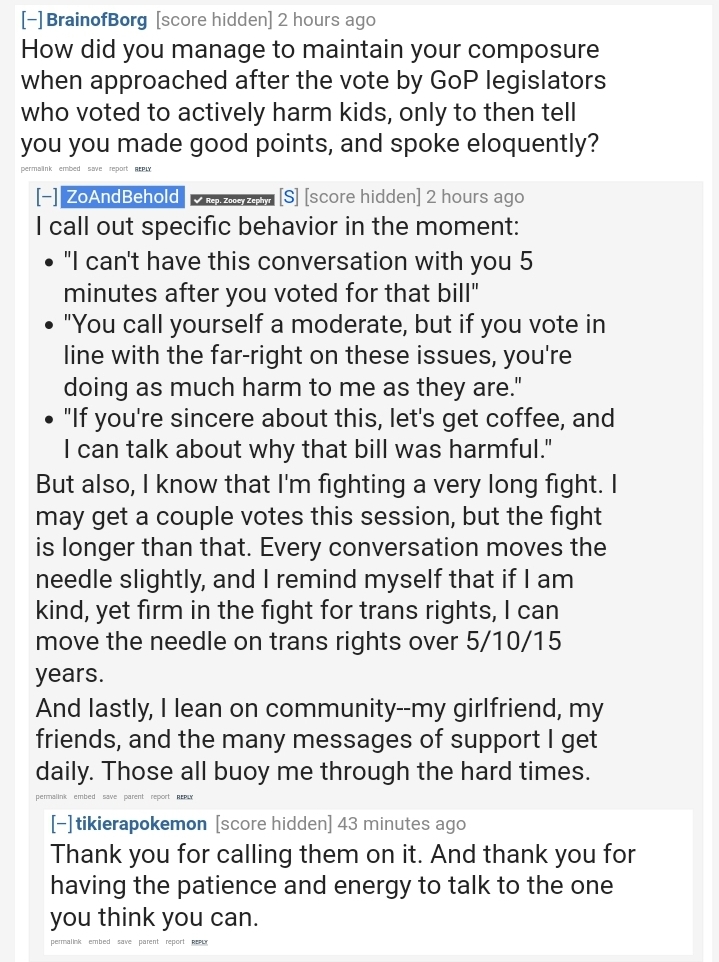719x962 pixels.
Task: Embed ZoAndBehold's comment
Action: pos(84,797)
